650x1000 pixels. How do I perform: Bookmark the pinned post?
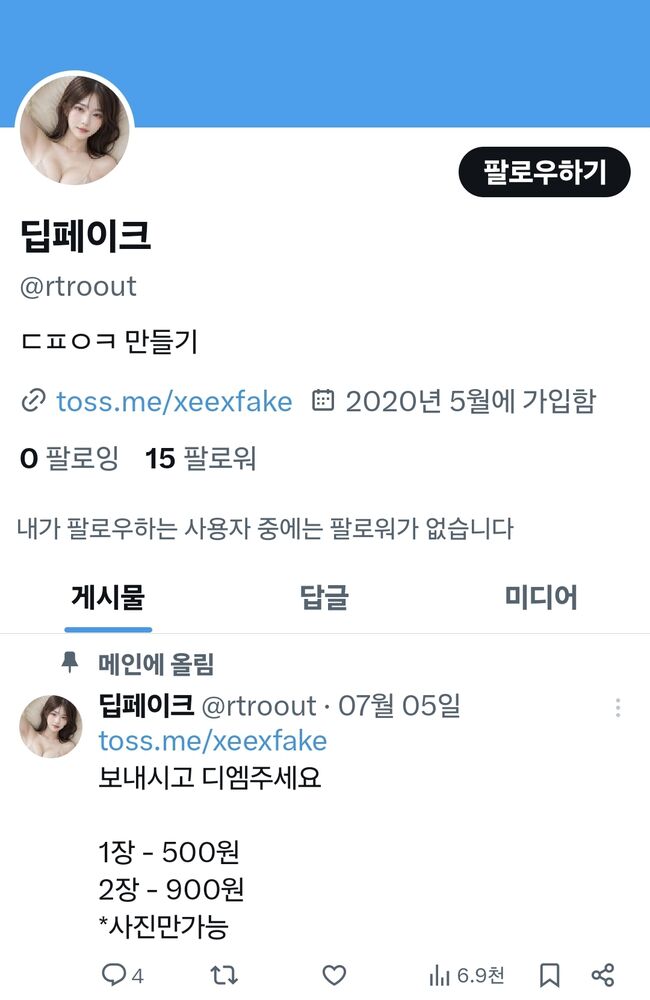(549, 975)
